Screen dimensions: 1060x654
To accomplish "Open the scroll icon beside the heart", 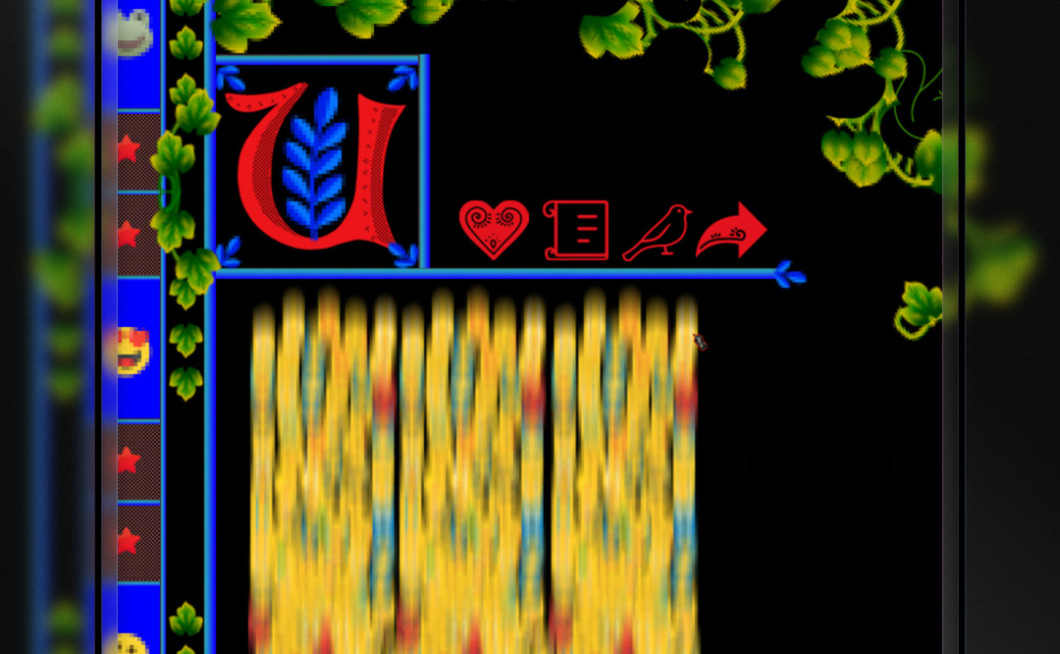I will pos(576,230).
